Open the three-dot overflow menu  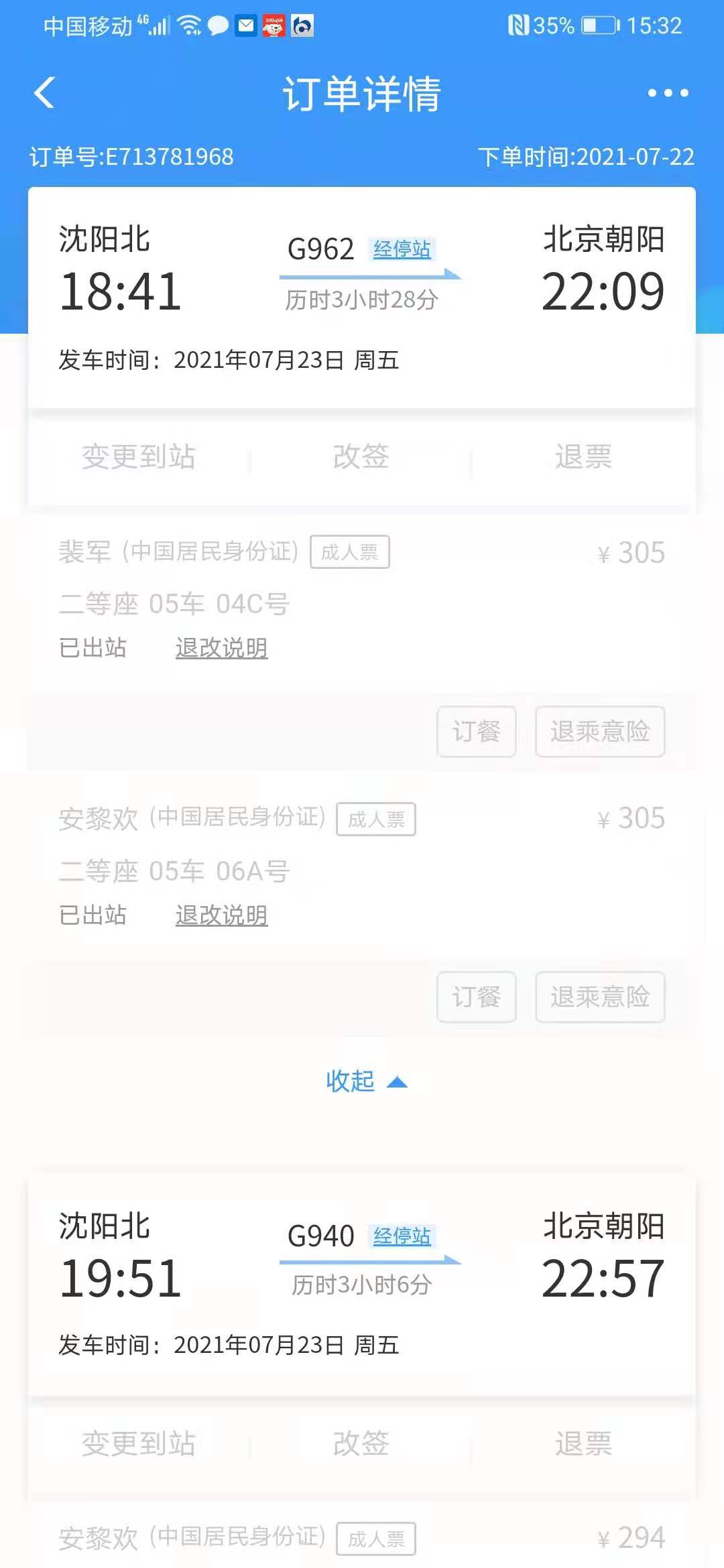pyautogui.click(x=668, y=93)
